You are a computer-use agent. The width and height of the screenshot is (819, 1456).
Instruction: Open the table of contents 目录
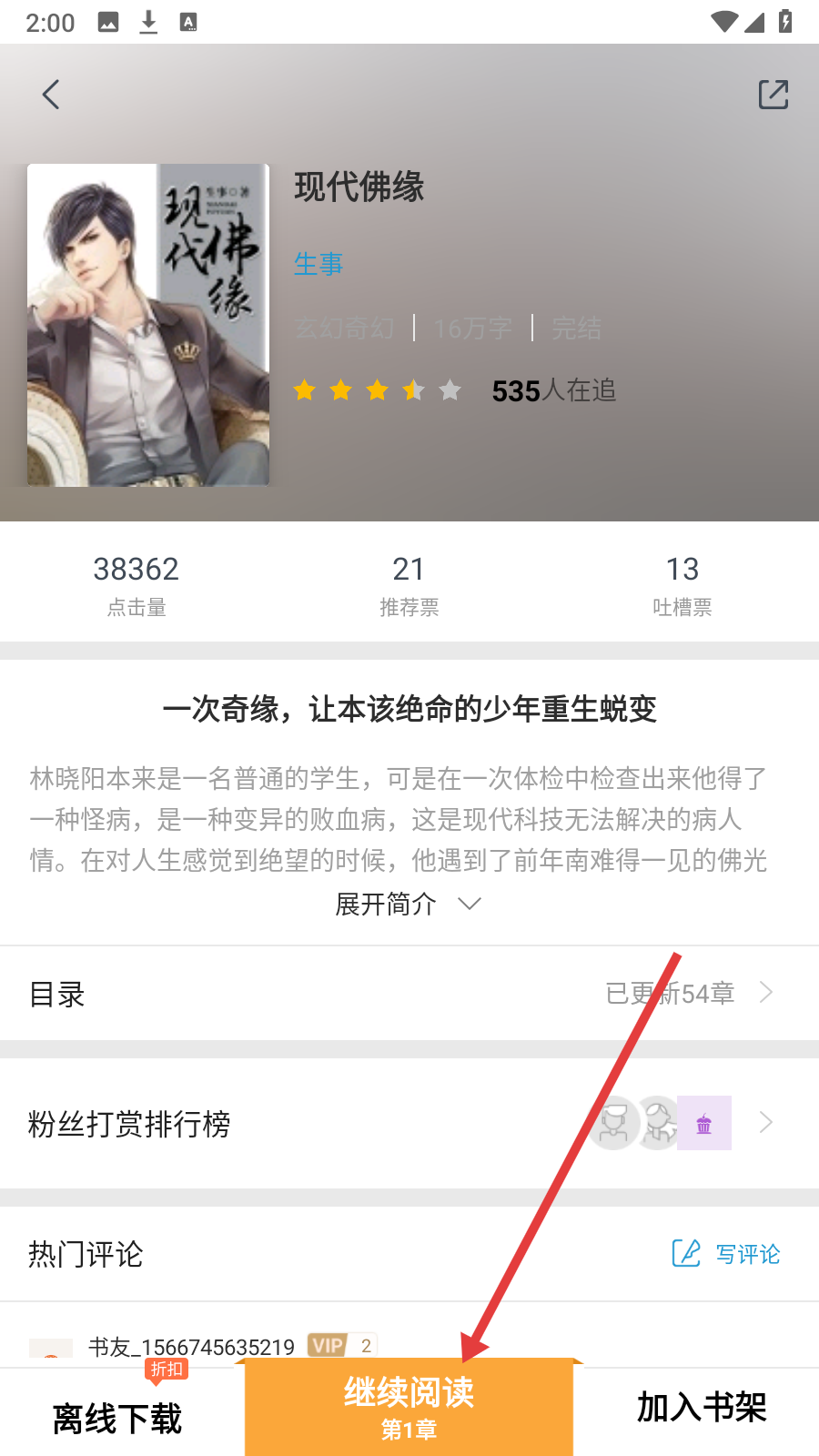coord(409,994)
